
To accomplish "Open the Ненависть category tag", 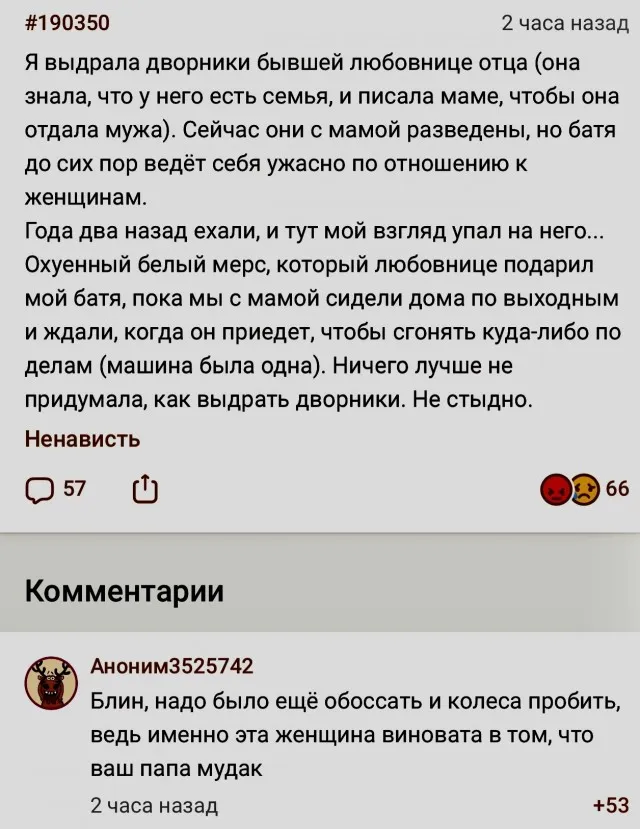I will pyautogui.click(x=82, y=439).
